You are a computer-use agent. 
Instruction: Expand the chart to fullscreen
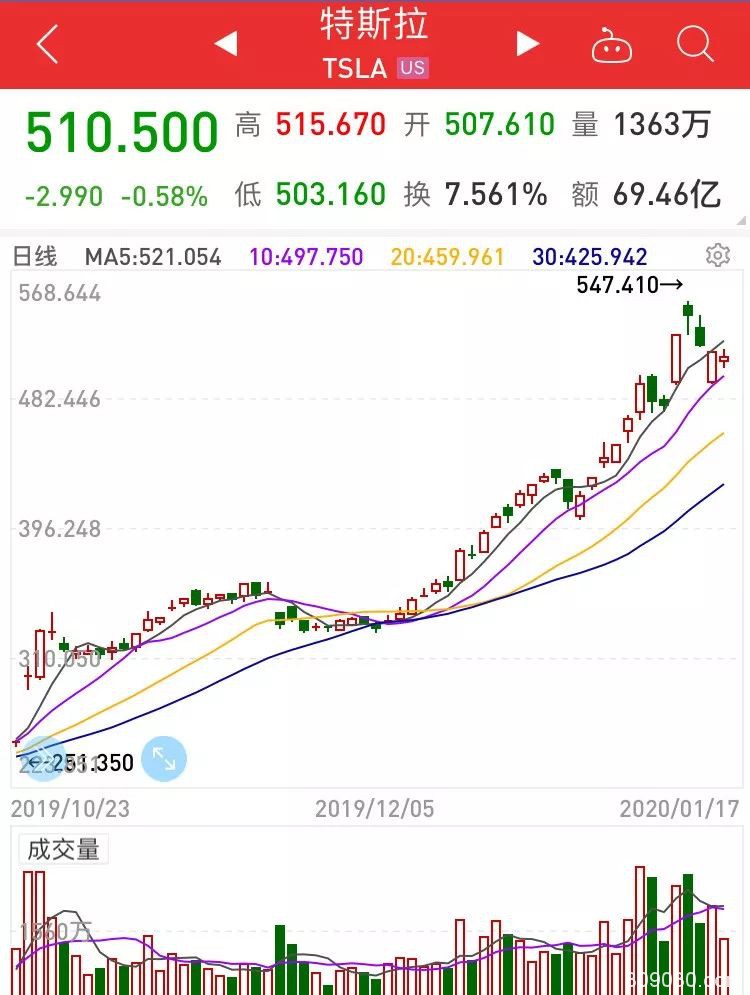click(164, 759)
